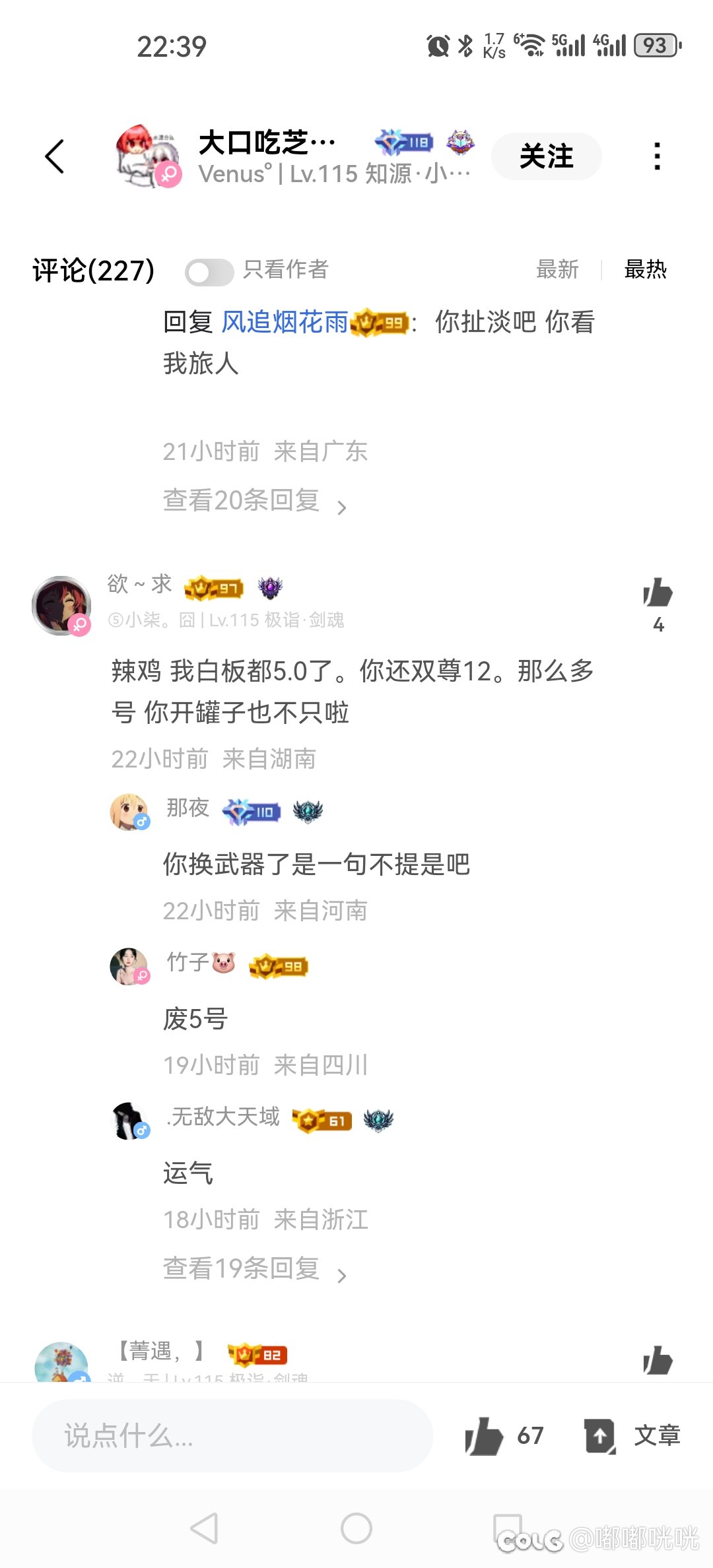Open 欲～求's avatar profile
Screen dimensions: 713x1568
tap(62, 605)
